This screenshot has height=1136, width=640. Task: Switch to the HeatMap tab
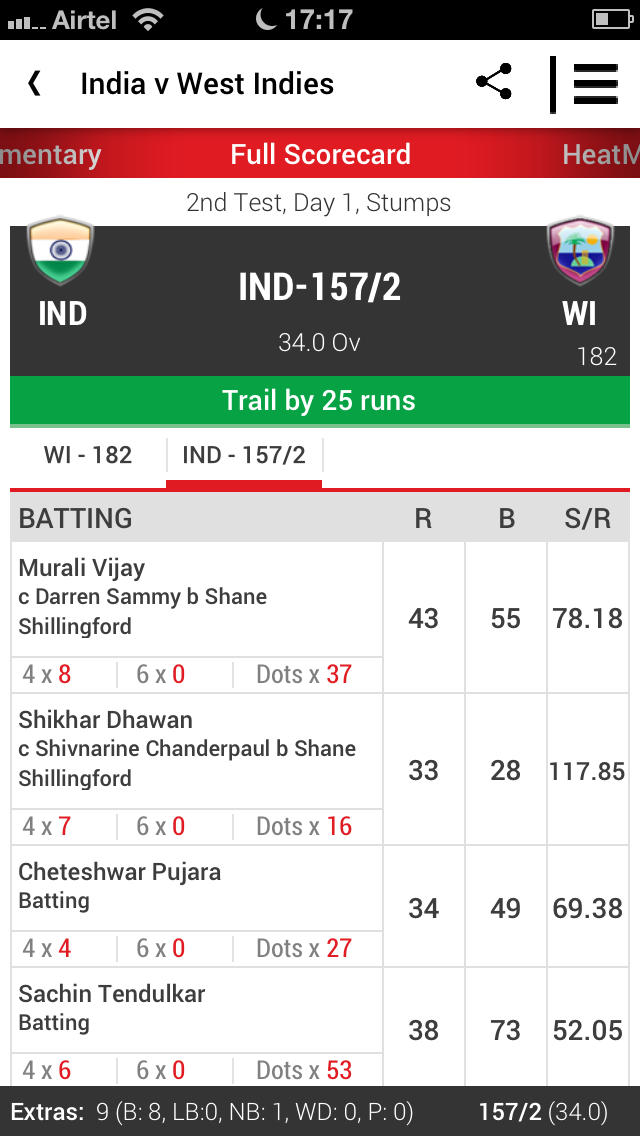point(601,154)
